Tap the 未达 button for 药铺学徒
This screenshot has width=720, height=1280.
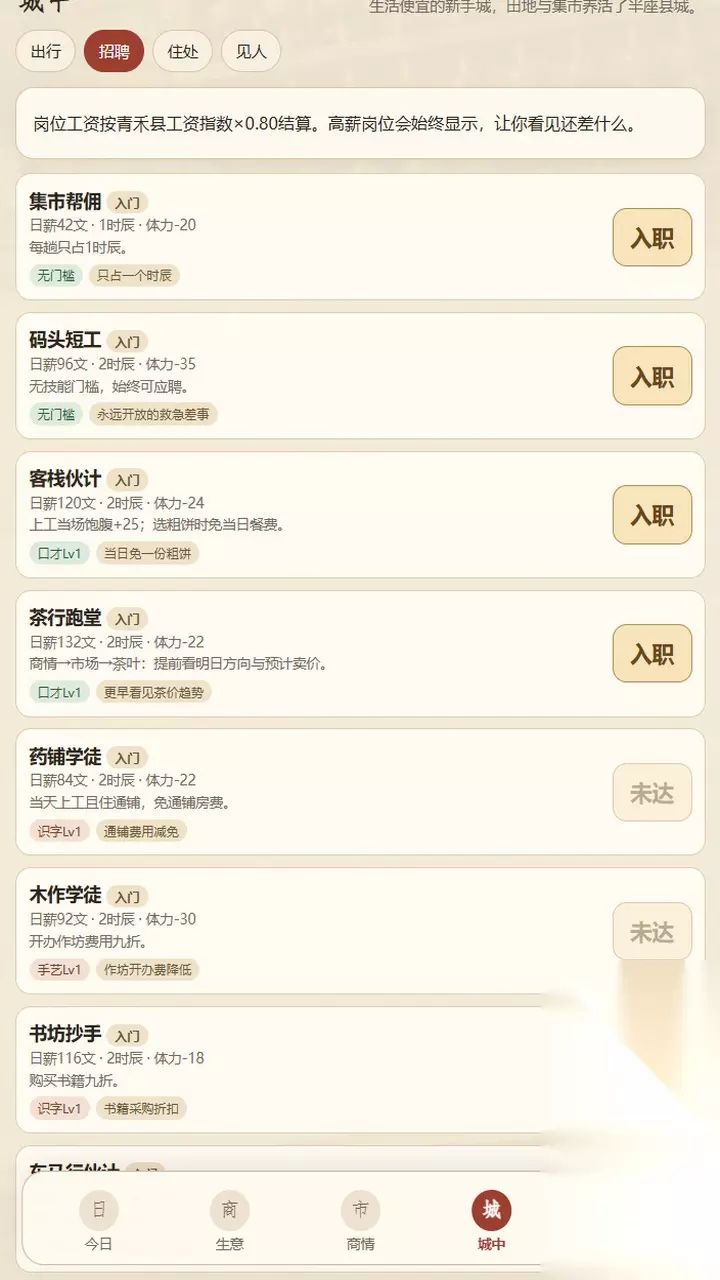(x=652, y=793)
